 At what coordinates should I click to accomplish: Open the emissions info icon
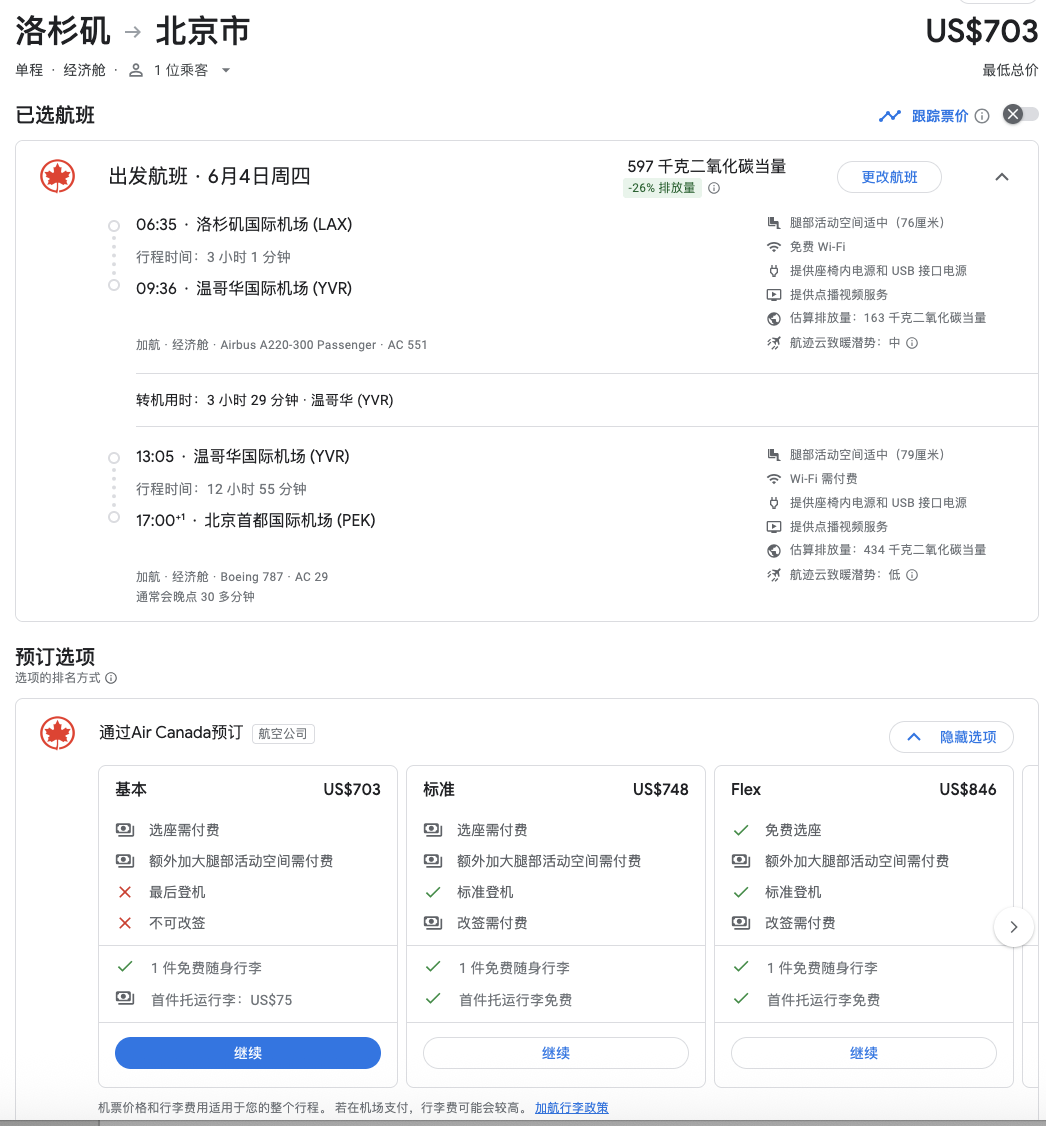(714, 188)
